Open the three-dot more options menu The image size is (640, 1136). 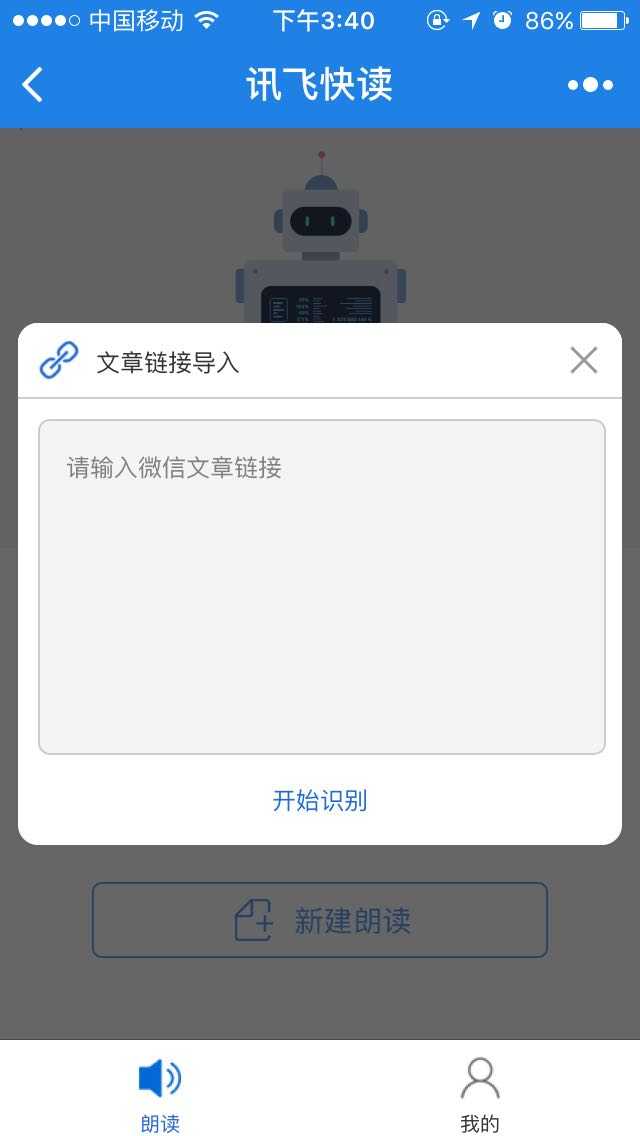click(x=590, y=85)
